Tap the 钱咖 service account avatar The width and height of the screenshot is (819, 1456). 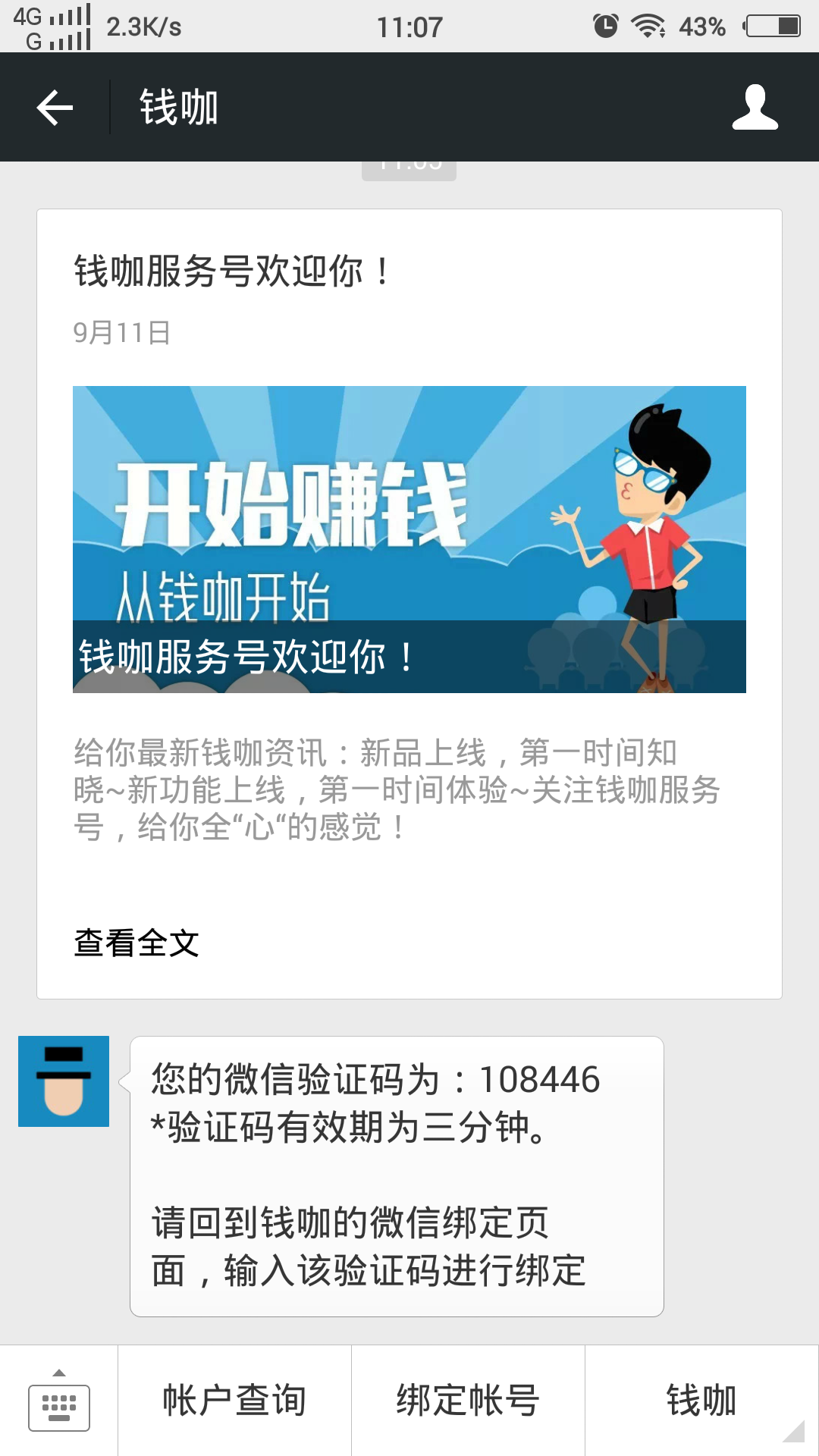click(63, 1081)
